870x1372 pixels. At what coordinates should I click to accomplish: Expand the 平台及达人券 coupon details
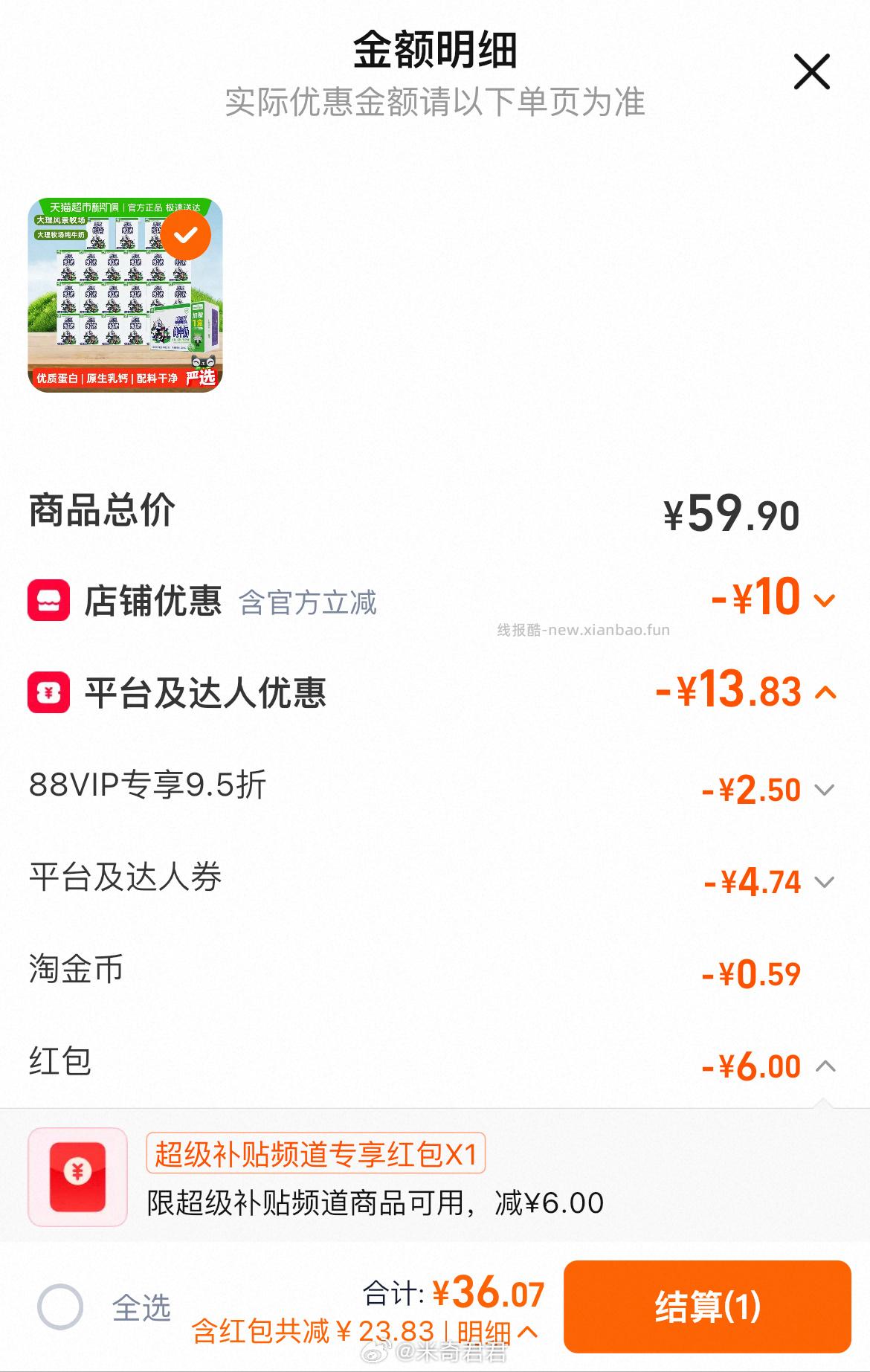(x=825, y=883)
